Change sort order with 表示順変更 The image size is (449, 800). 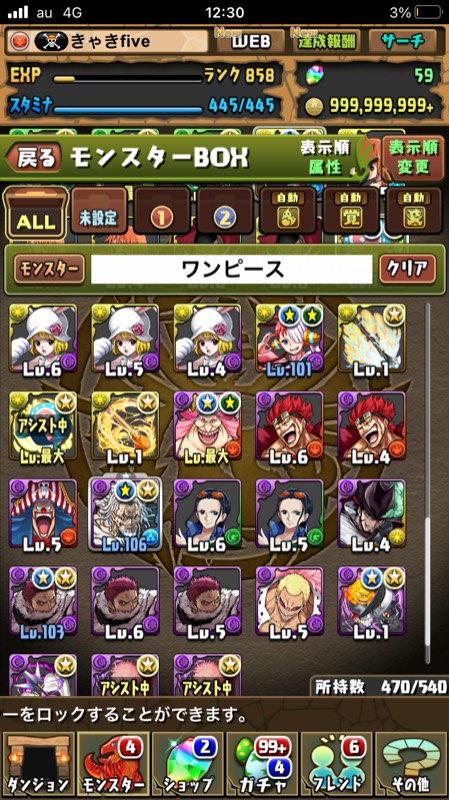[x=413, y=158]
